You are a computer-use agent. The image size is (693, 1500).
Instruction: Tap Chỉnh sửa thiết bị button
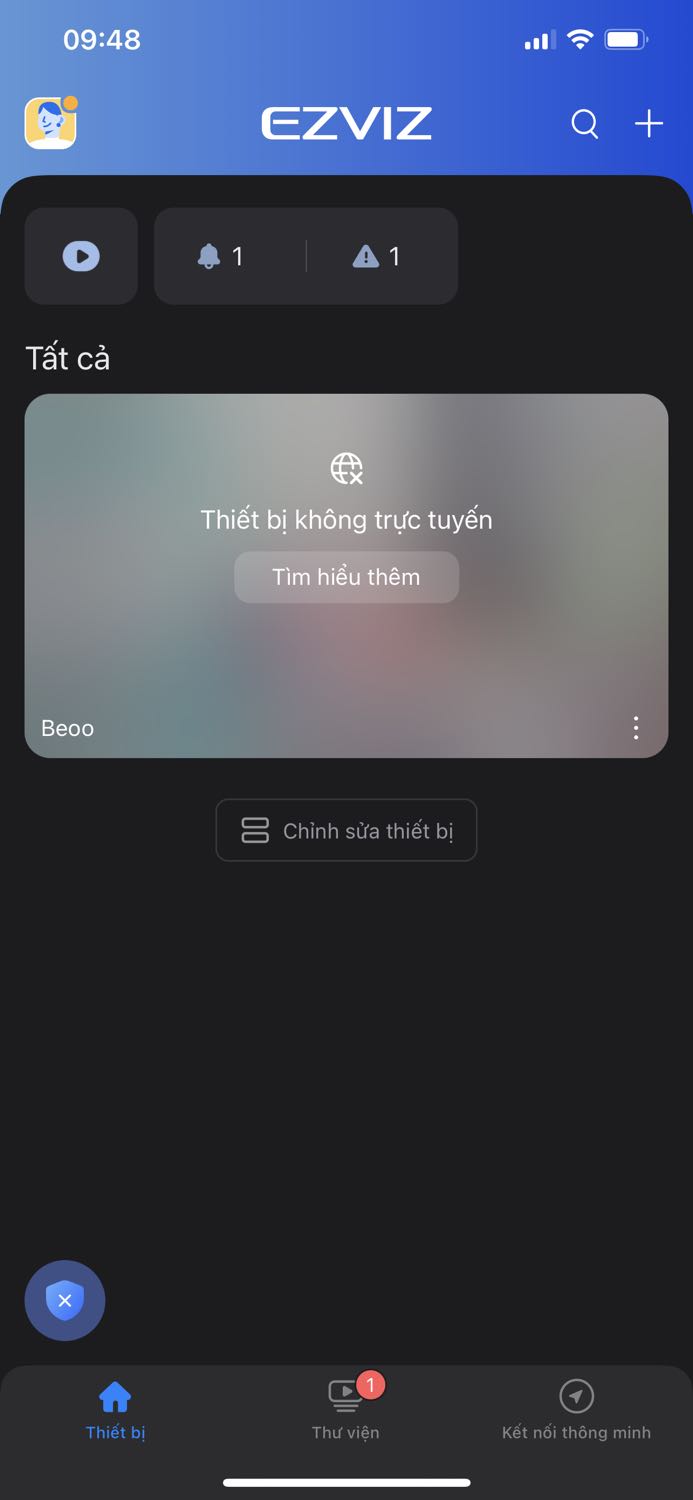click(x=346, y=830)
